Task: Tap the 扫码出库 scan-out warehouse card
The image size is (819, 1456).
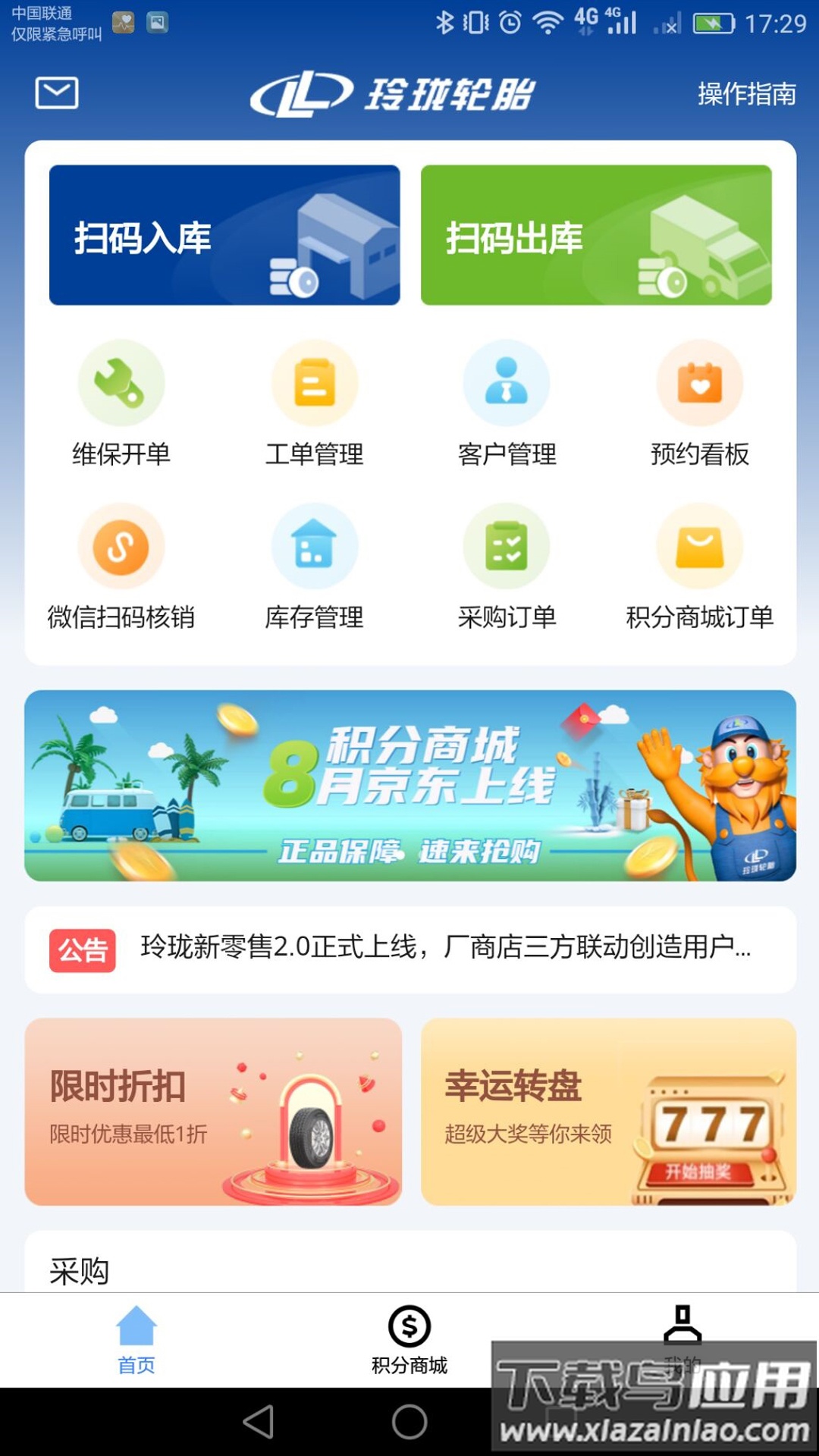Action: 597,234
